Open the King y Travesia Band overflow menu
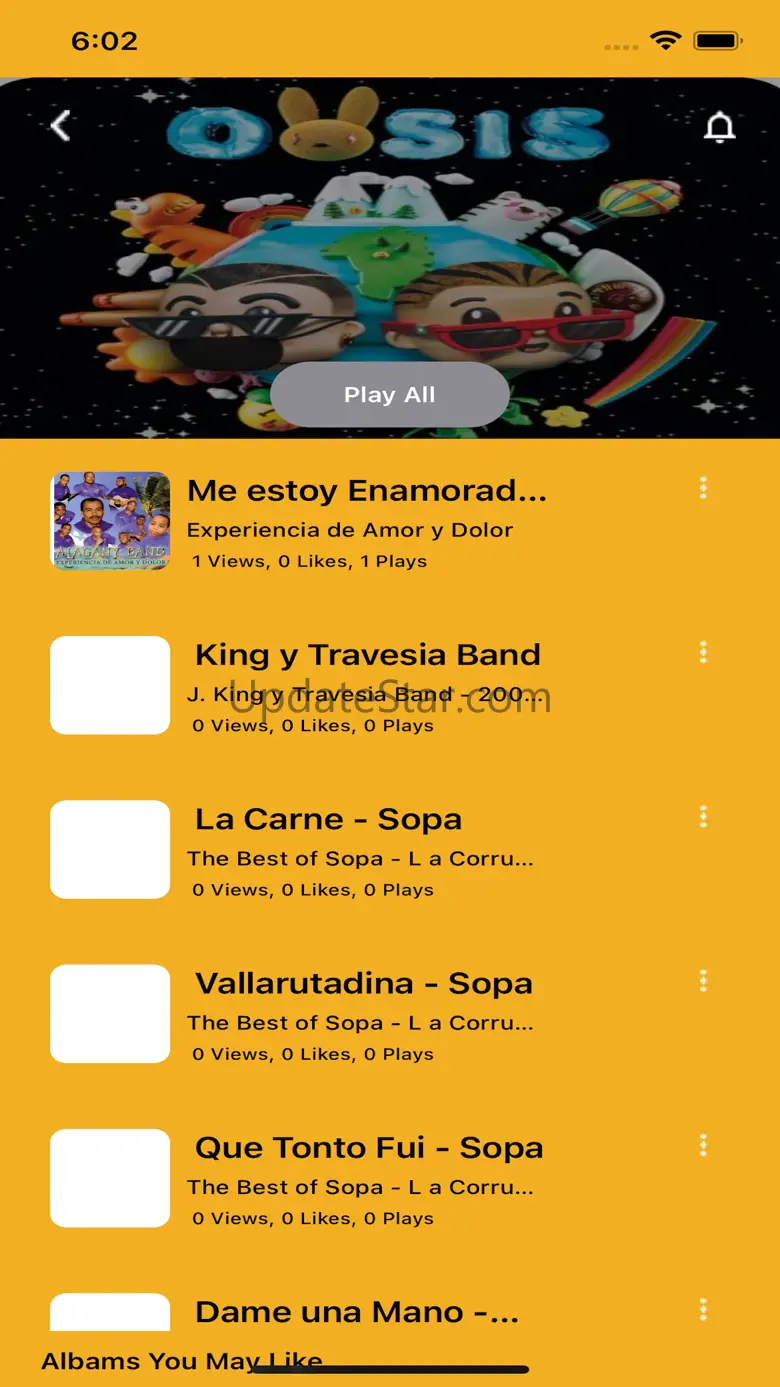 coord(703,652)
